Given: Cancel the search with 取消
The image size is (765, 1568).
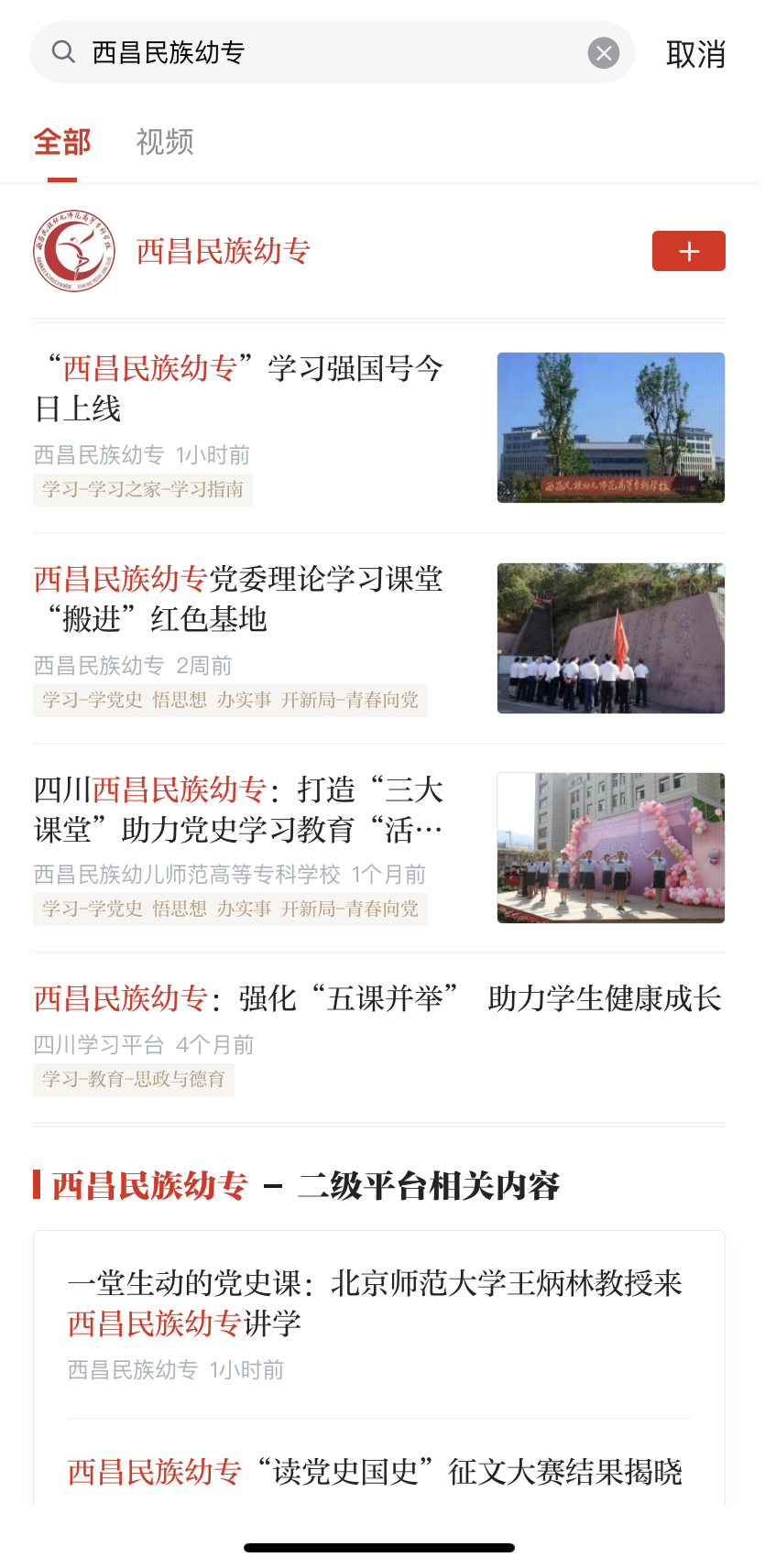Looking at the screenshot, I should (x=695, y=55).
